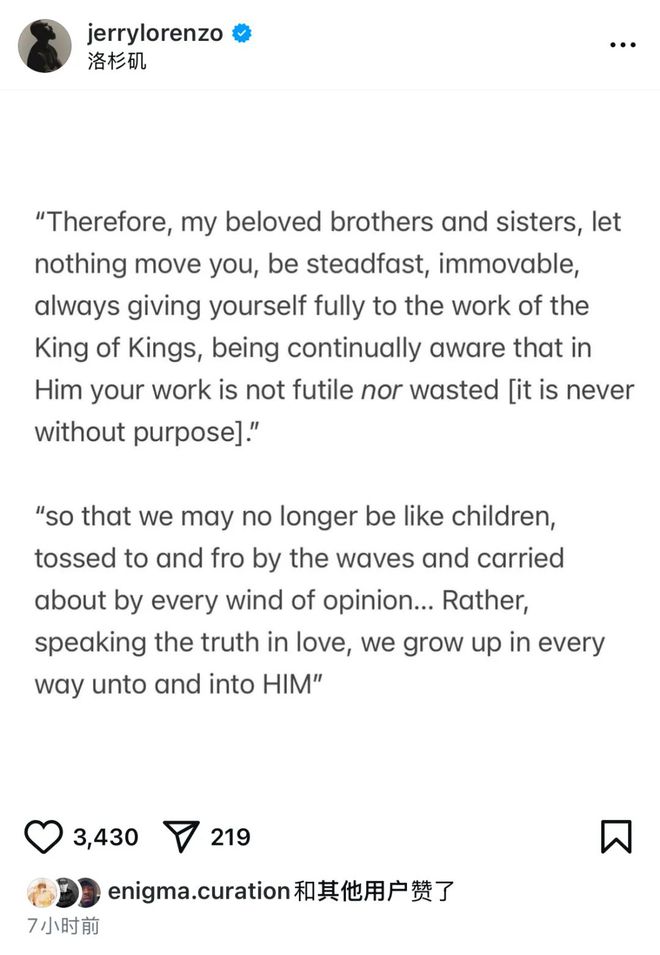660x955 pixels.
Task: Open the three-dot overflow menu
Action: [x=622, y=45]
